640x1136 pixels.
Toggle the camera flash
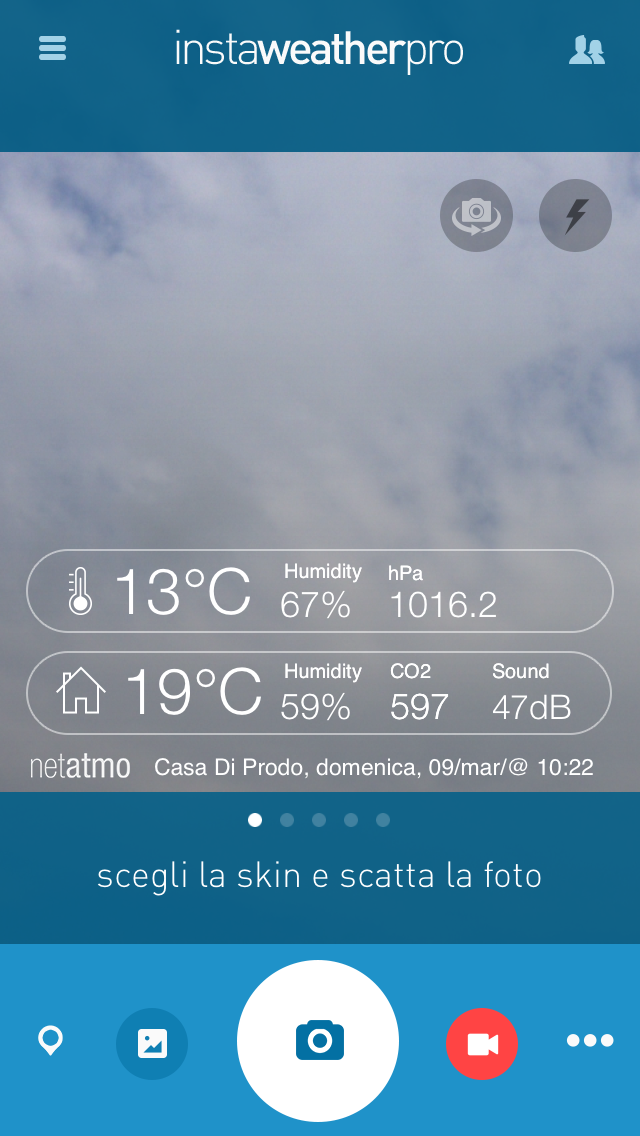click(575, 215)
